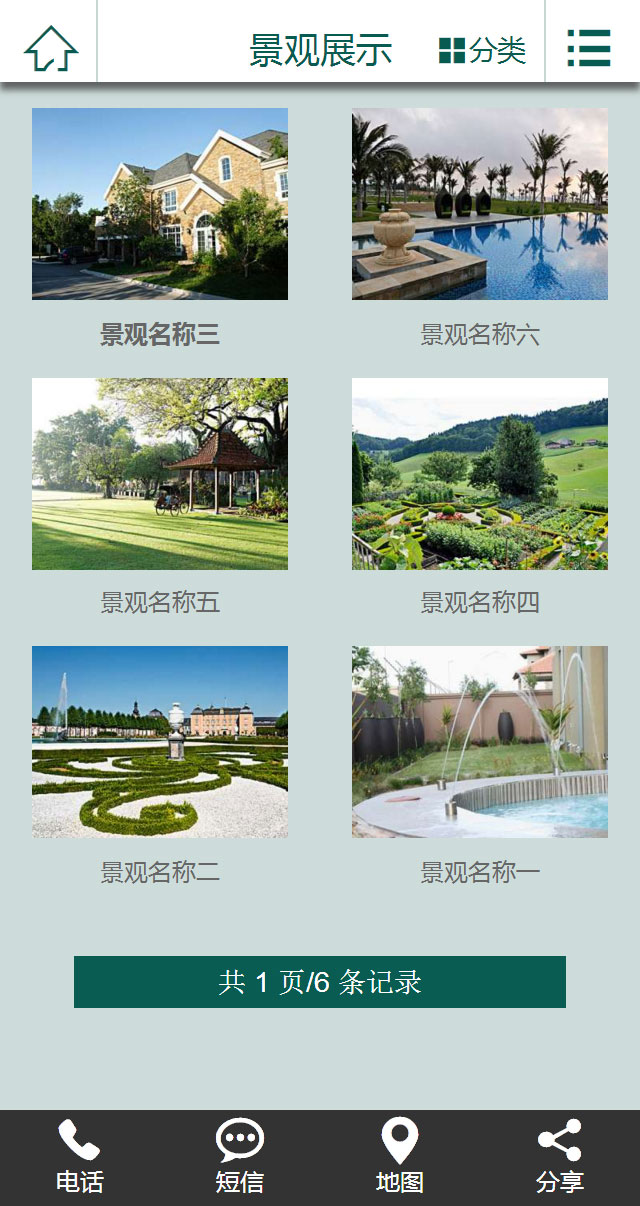
Task: Open the 分享 share tab
Action: click(560, 1157)
